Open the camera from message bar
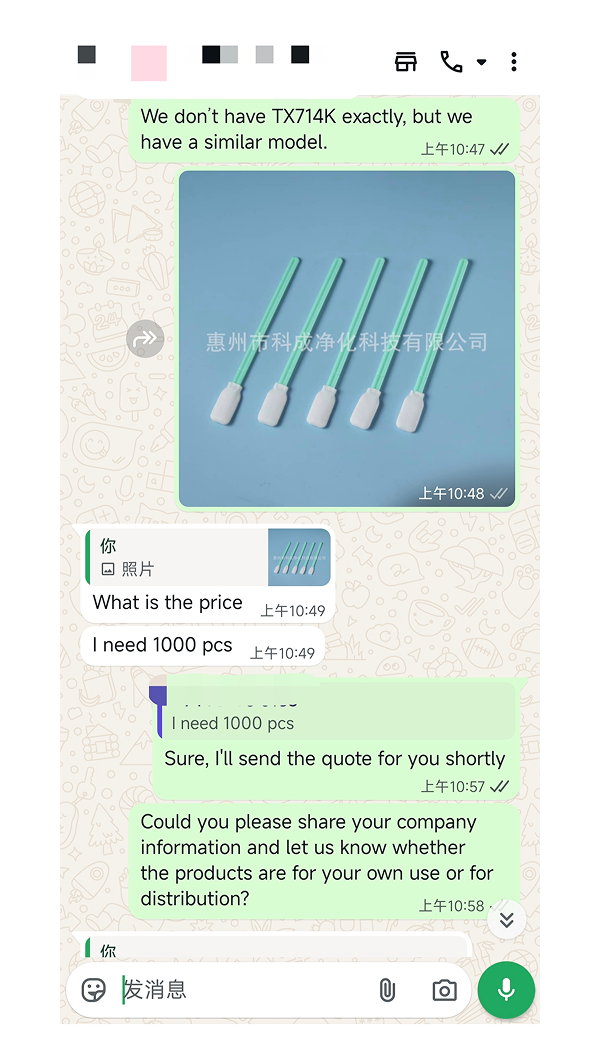Image resolution: width=600 pixels, height=1050 pixels. tap(444, 990)
